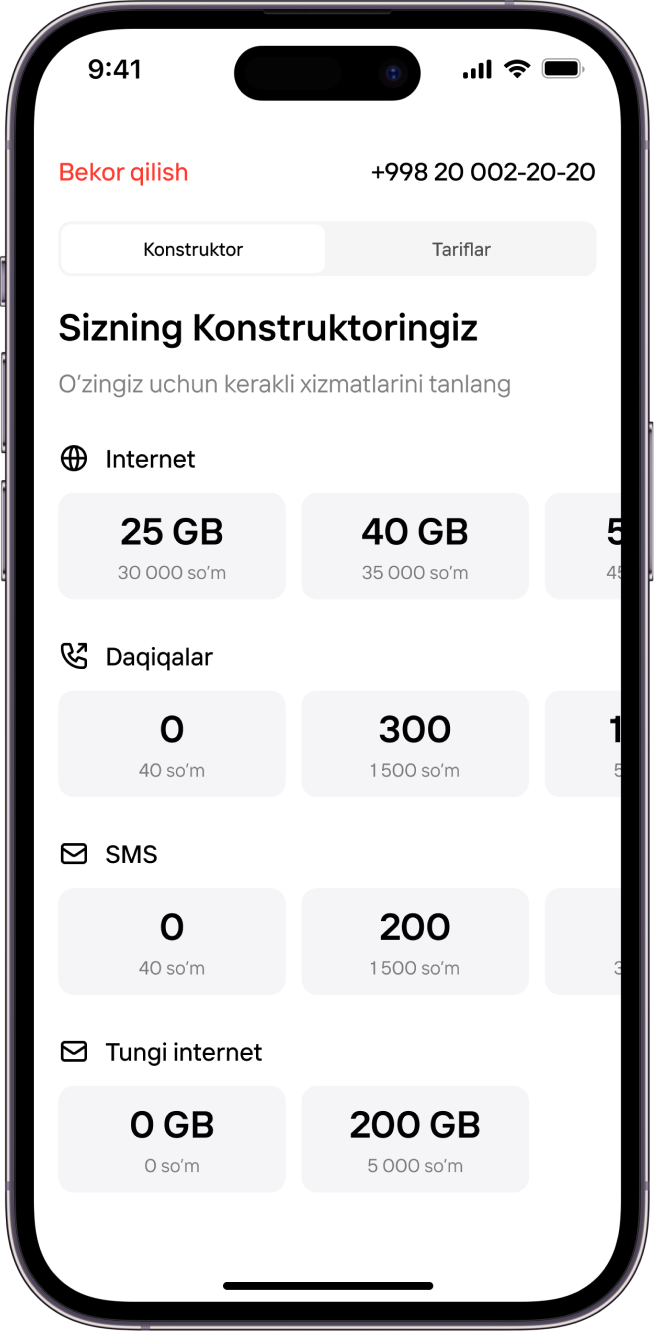The width and height of the screenshot is (654, 1333).
Task: Switch to the Tariflar tab
Action: point(461,249)
